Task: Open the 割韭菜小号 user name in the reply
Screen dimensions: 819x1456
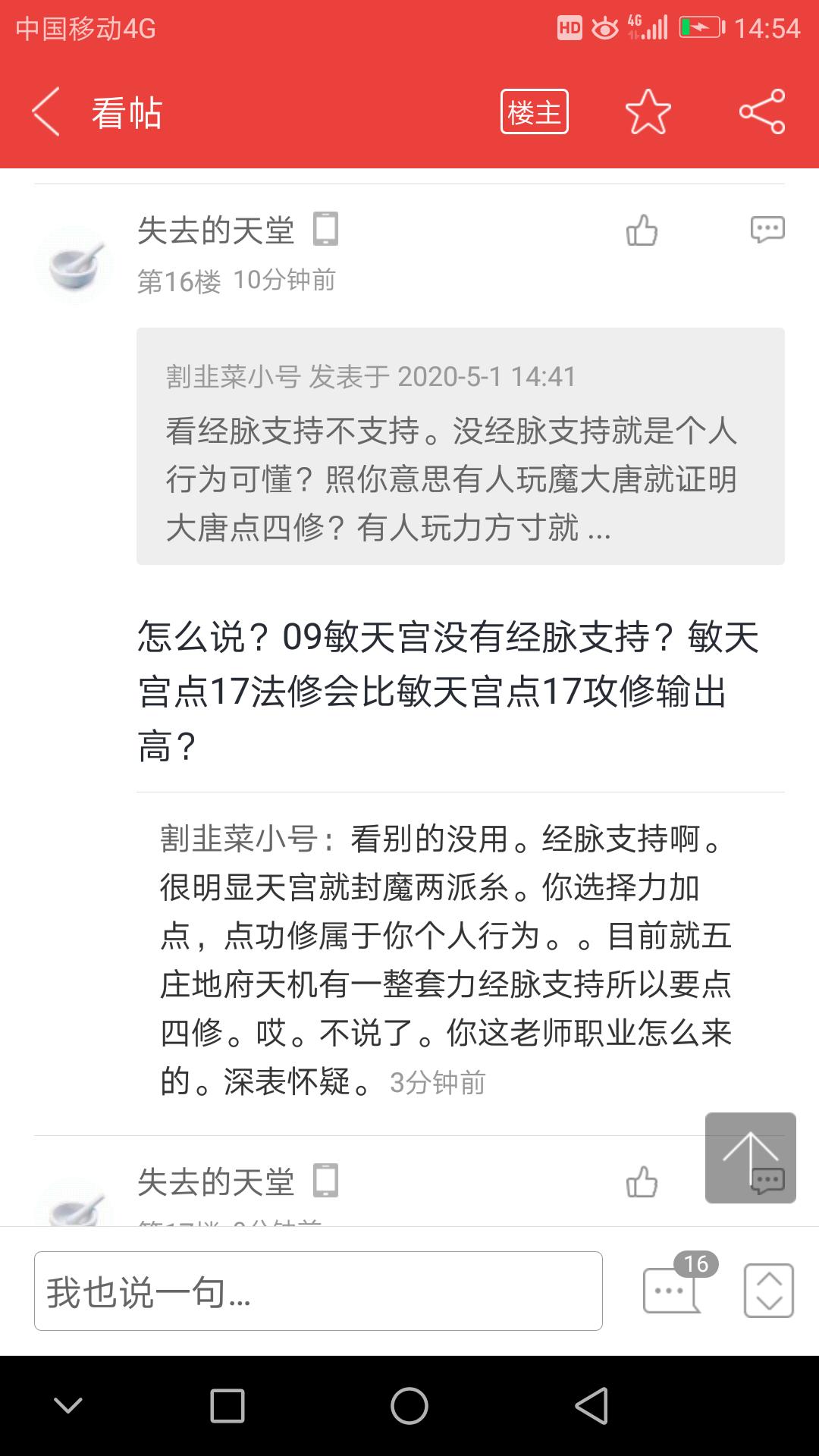Action: [239, 839]
